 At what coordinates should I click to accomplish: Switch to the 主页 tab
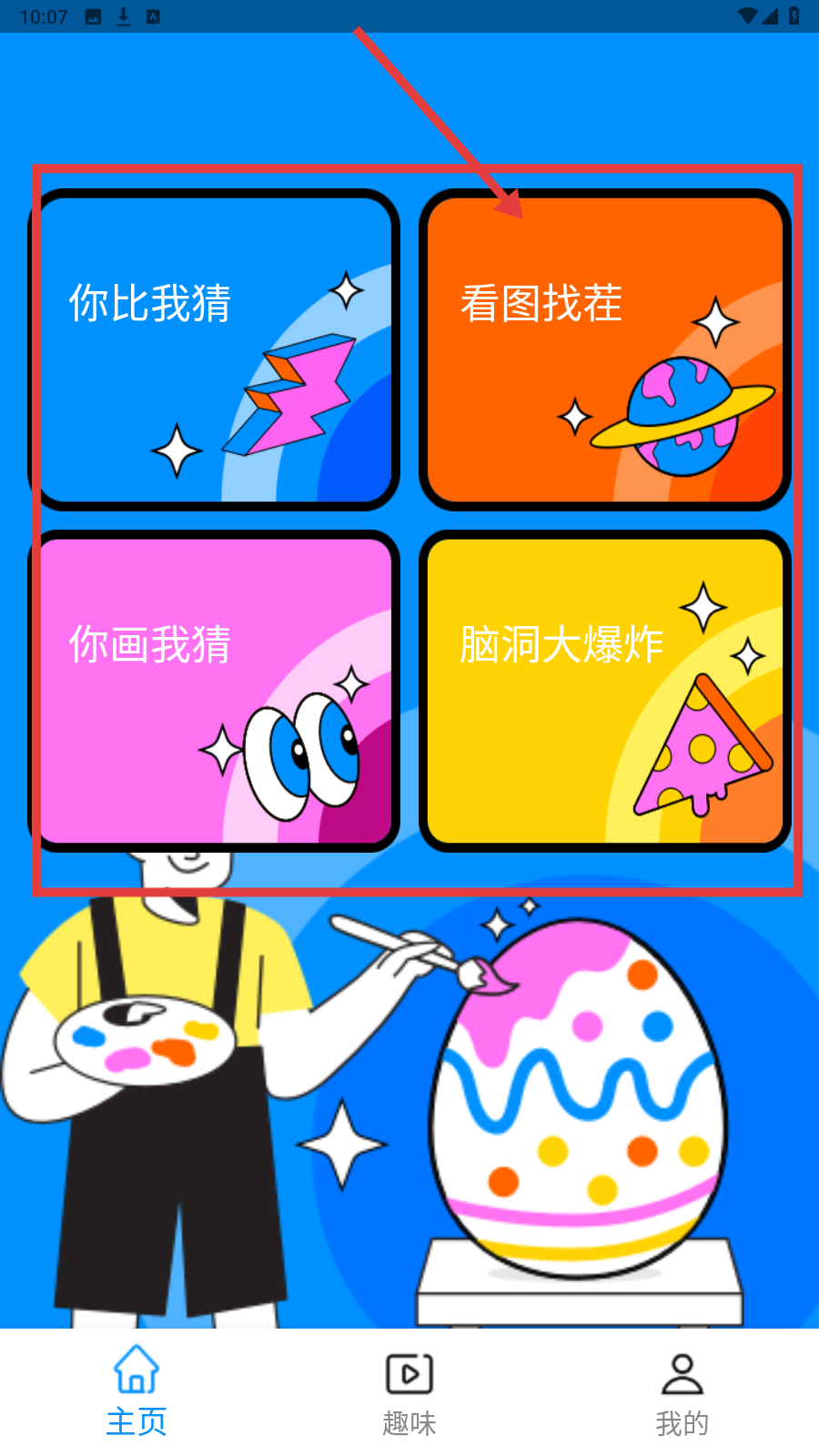click(x=136, y=1392)
